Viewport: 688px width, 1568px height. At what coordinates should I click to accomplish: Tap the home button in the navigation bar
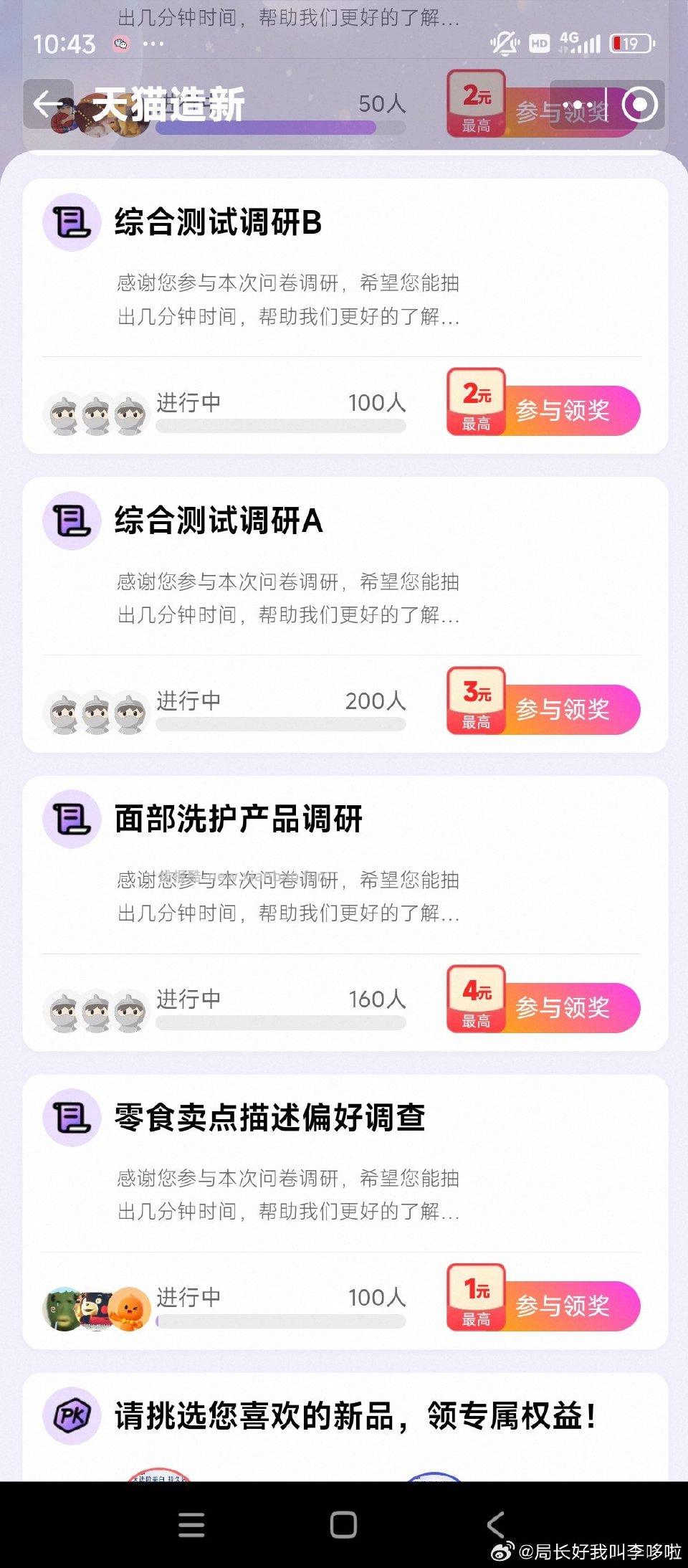tap(344, 1526)
